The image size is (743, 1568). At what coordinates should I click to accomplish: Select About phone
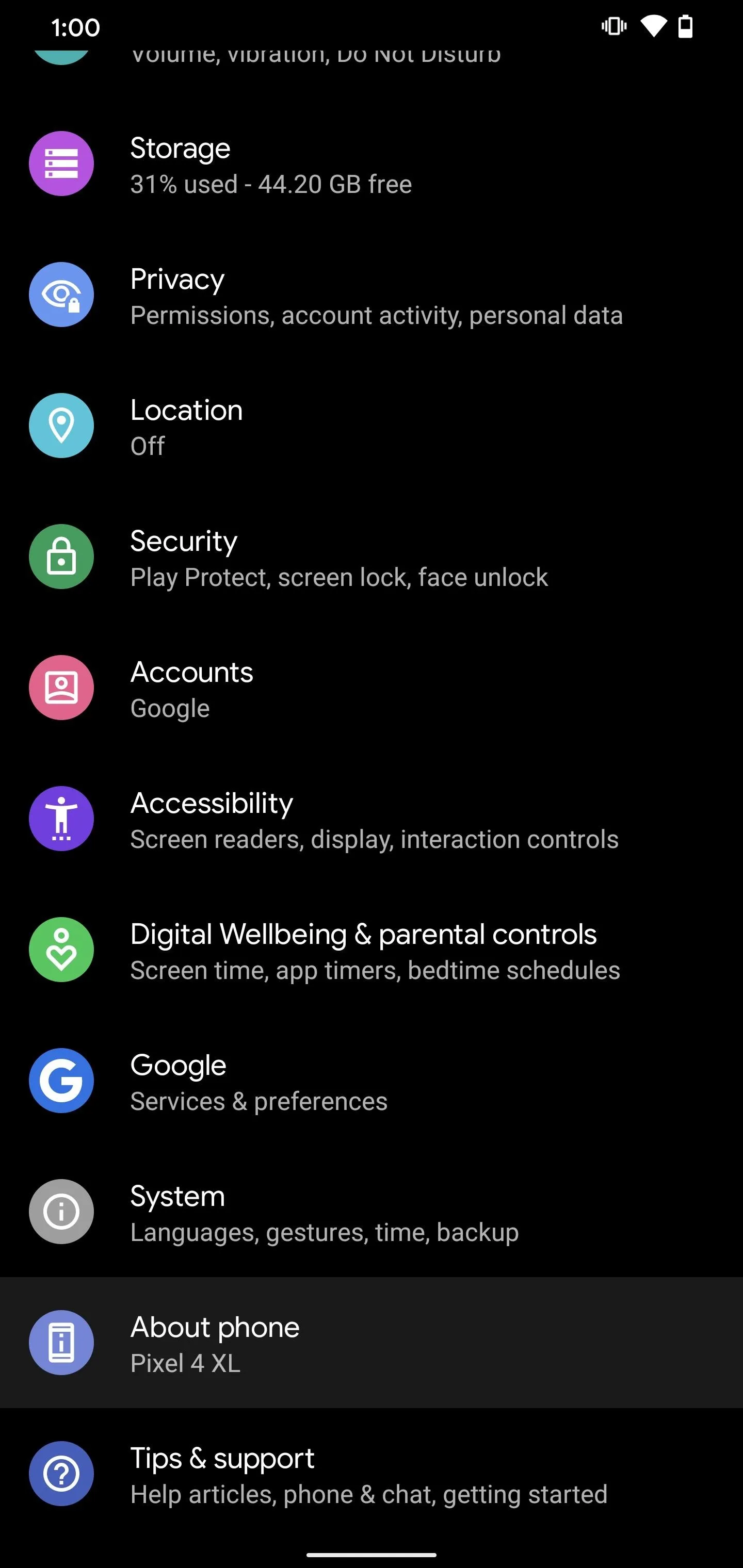(372, 1342)
